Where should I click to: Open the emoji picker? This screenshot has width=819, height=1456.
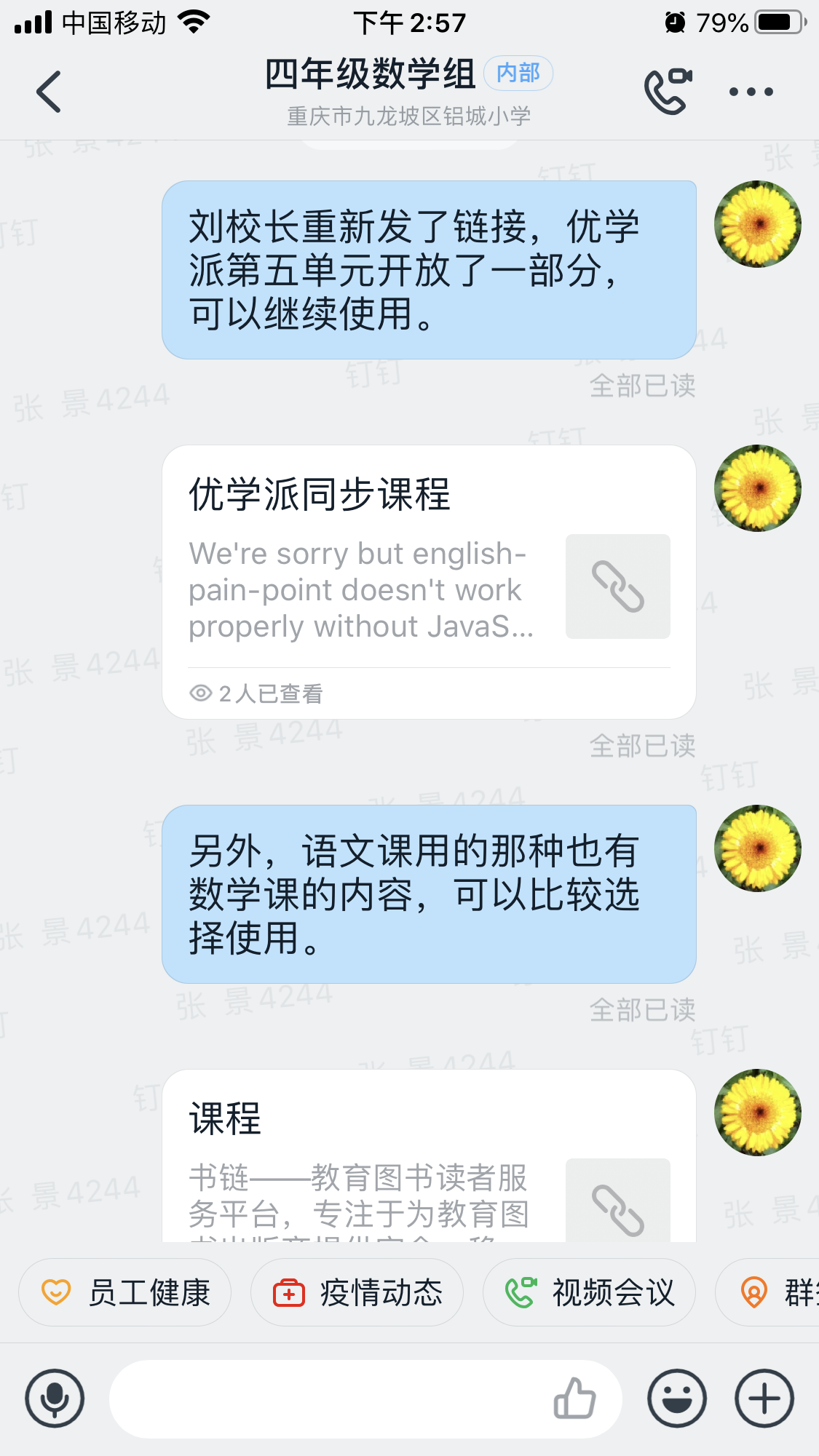[x=676, y=1399]
